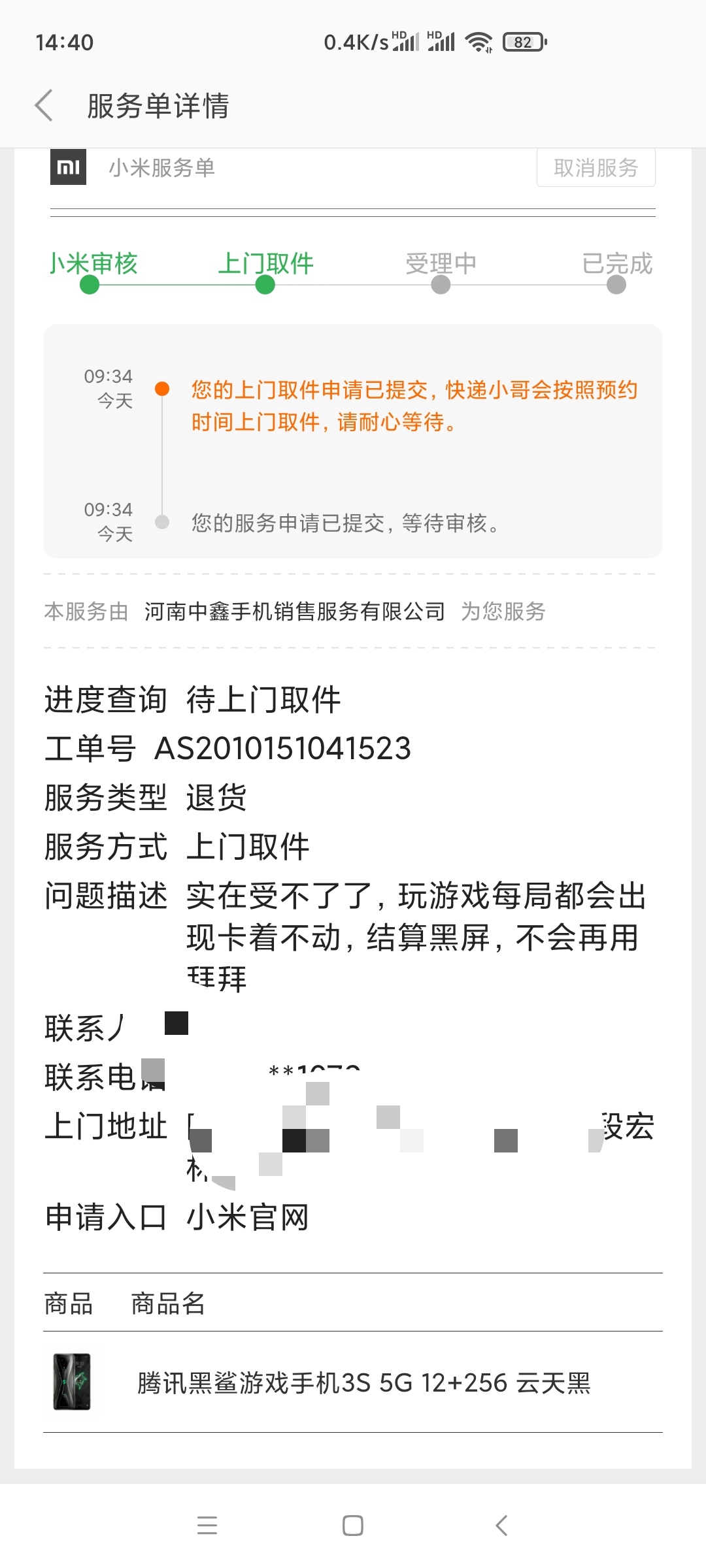Open the 腾讯黑鲨游戏手机3S product row

pyautogui.click(x=353, y=1382)
